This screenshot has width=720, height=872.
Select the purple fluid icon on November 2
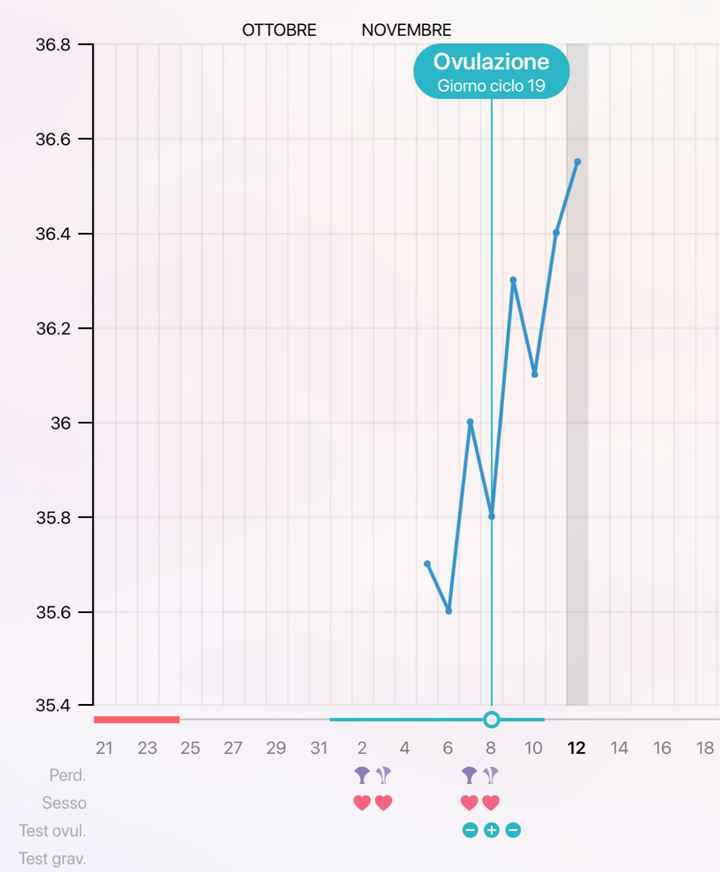coord(360,774)
